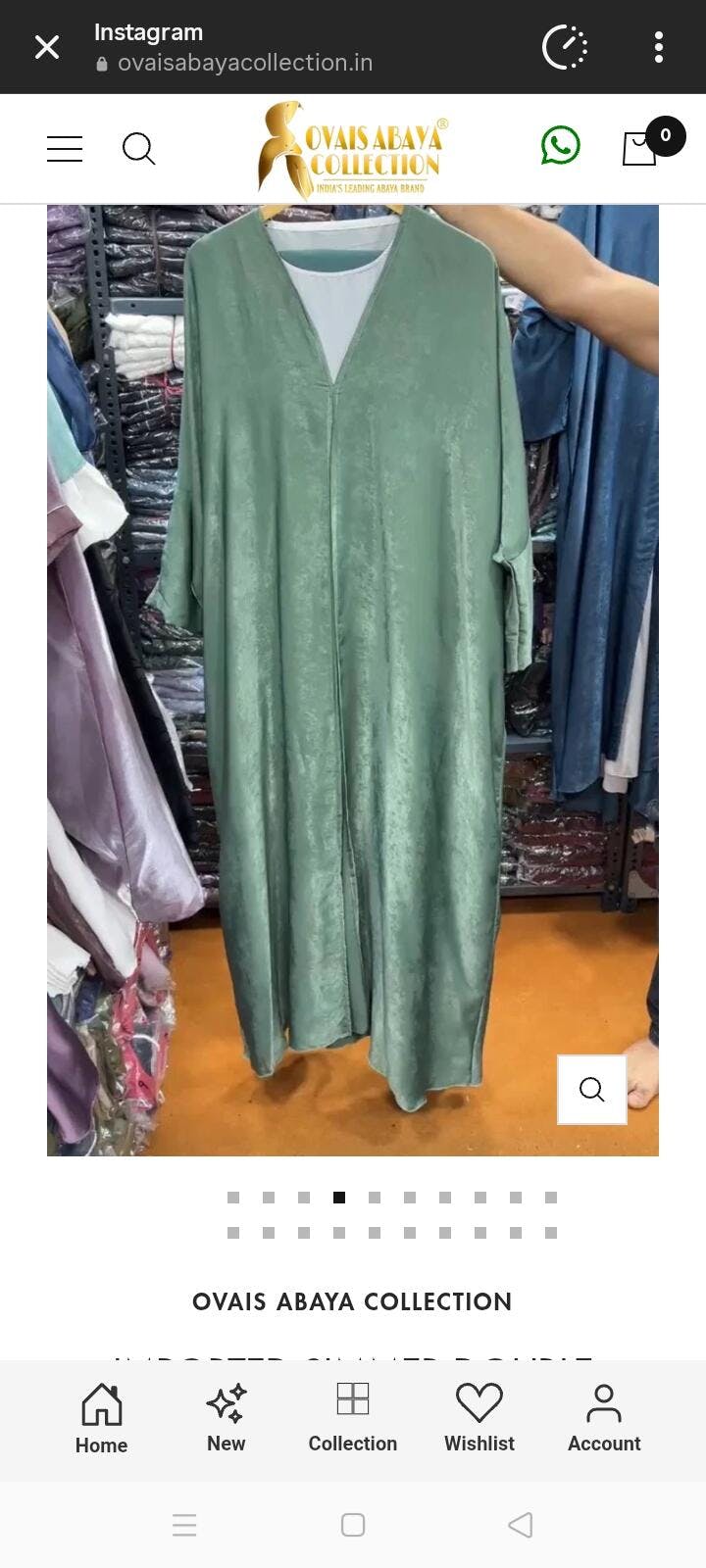View the Wishlist tab
This screenshot has height=1568, width=706.
coord(479,1417)
